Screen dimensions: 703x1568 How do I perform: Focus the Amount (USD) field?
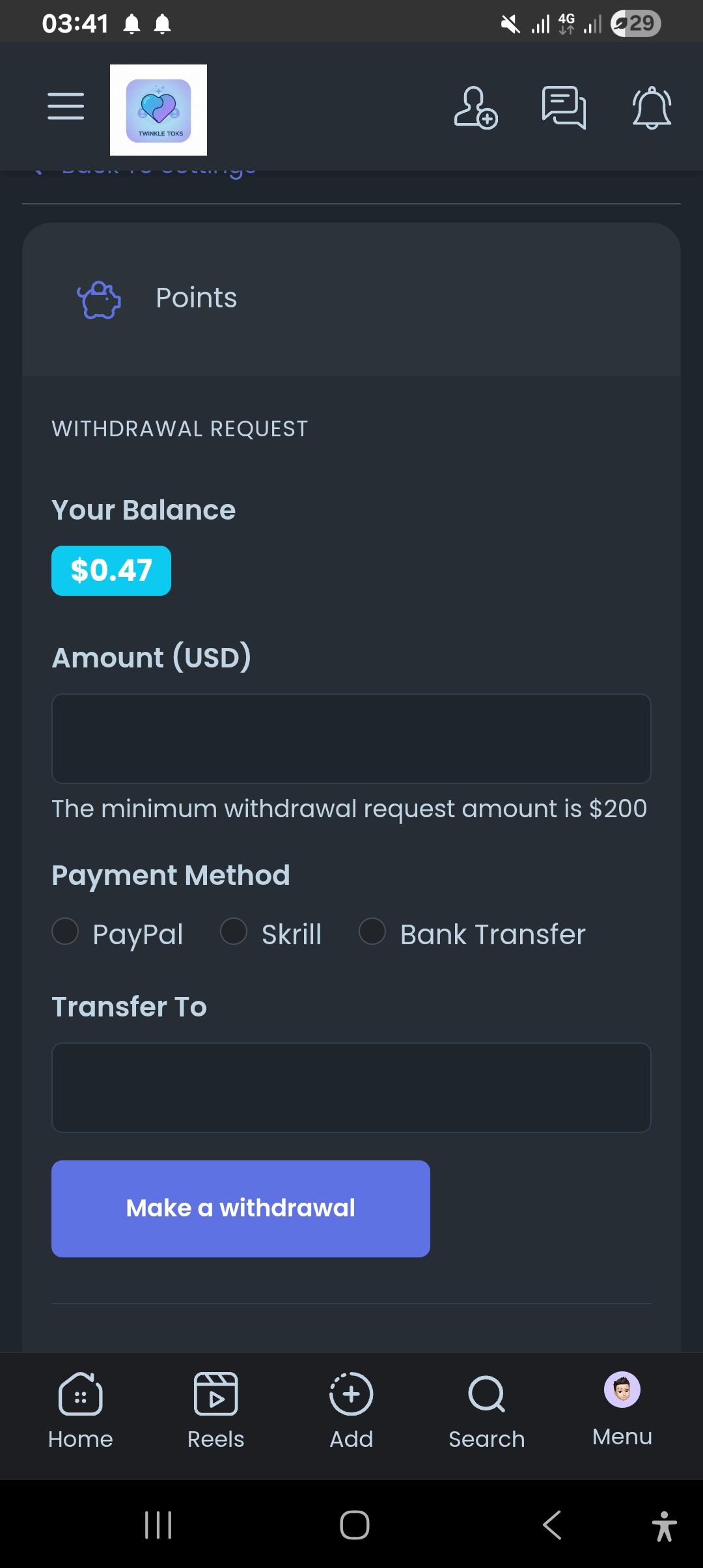point(351,738)
